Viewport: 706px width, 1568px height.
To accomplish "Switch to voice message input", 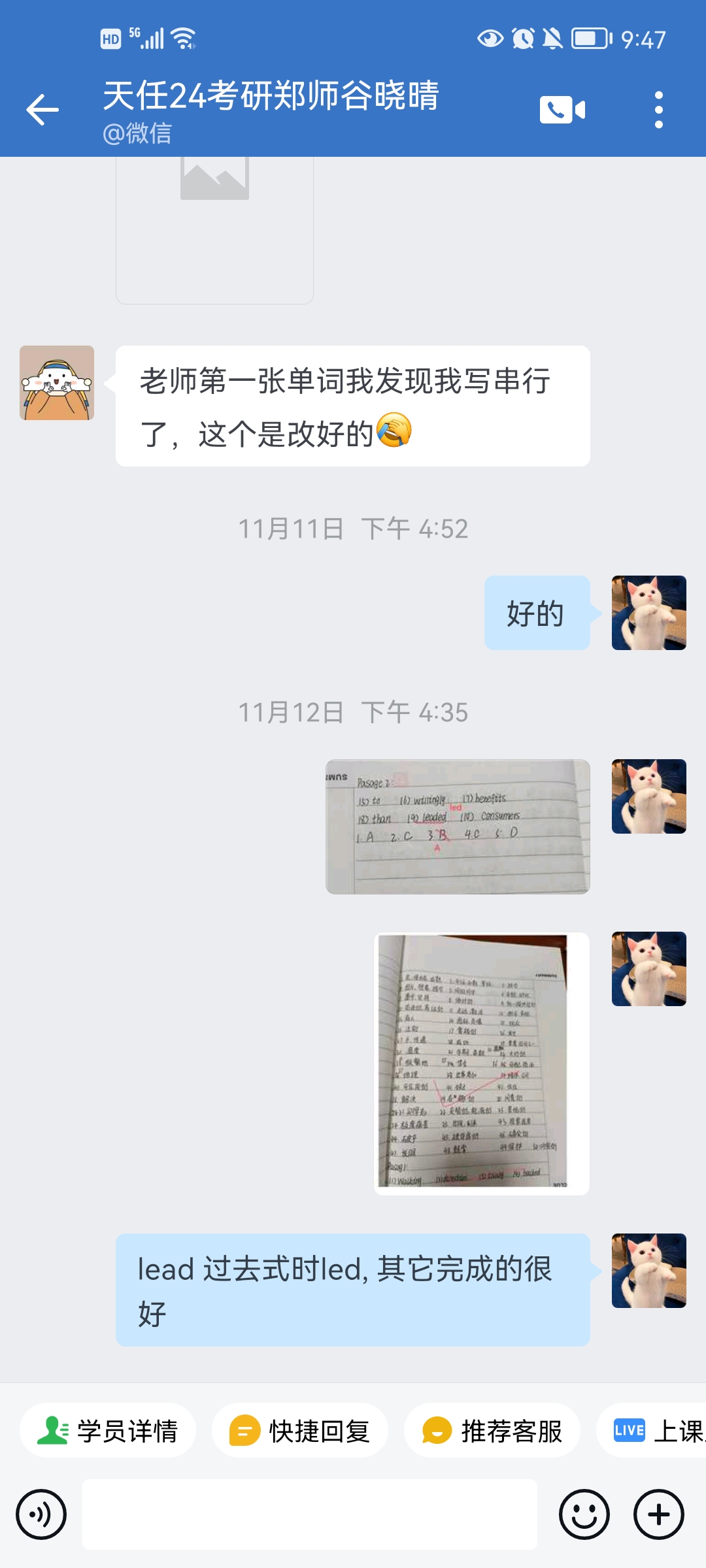I will click(41, 1514).
